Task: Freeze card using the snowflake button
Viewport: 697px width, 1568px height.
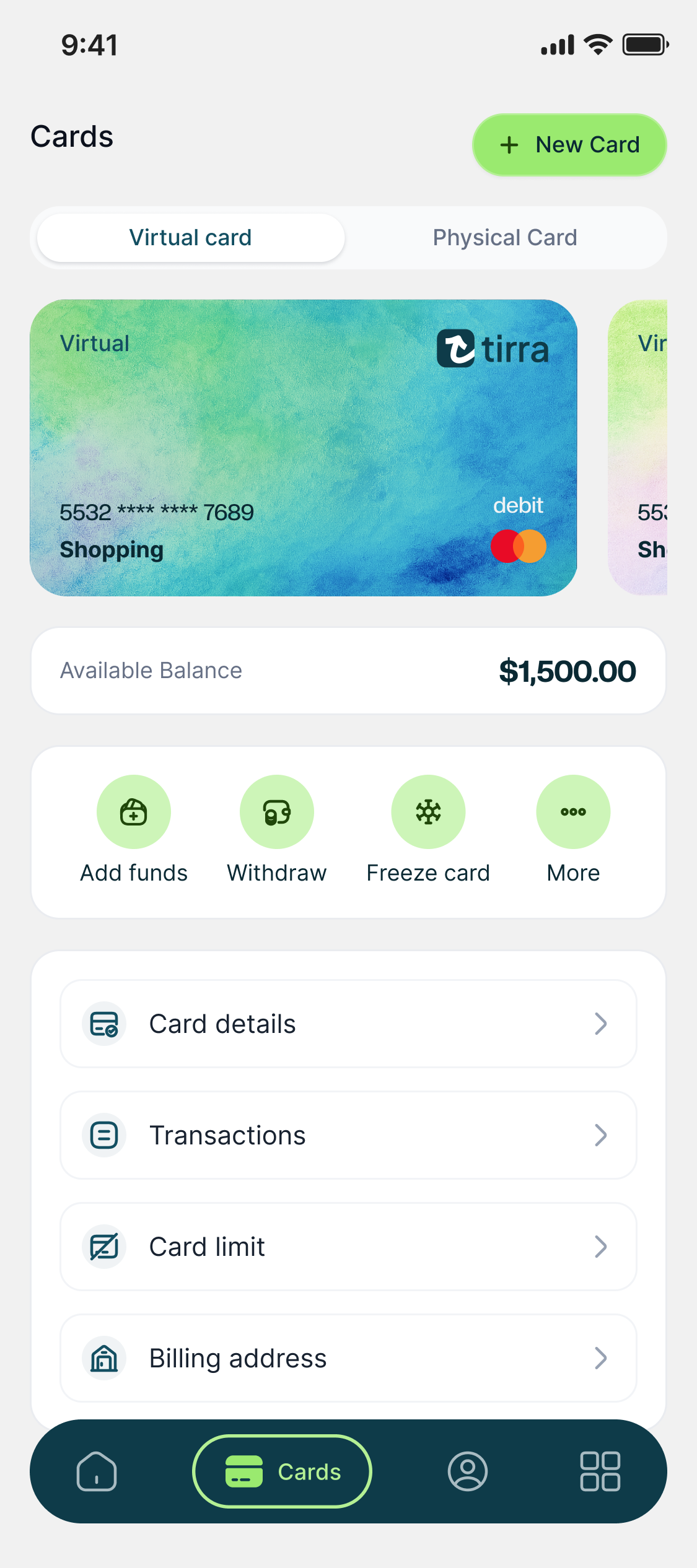Action: 428,830
